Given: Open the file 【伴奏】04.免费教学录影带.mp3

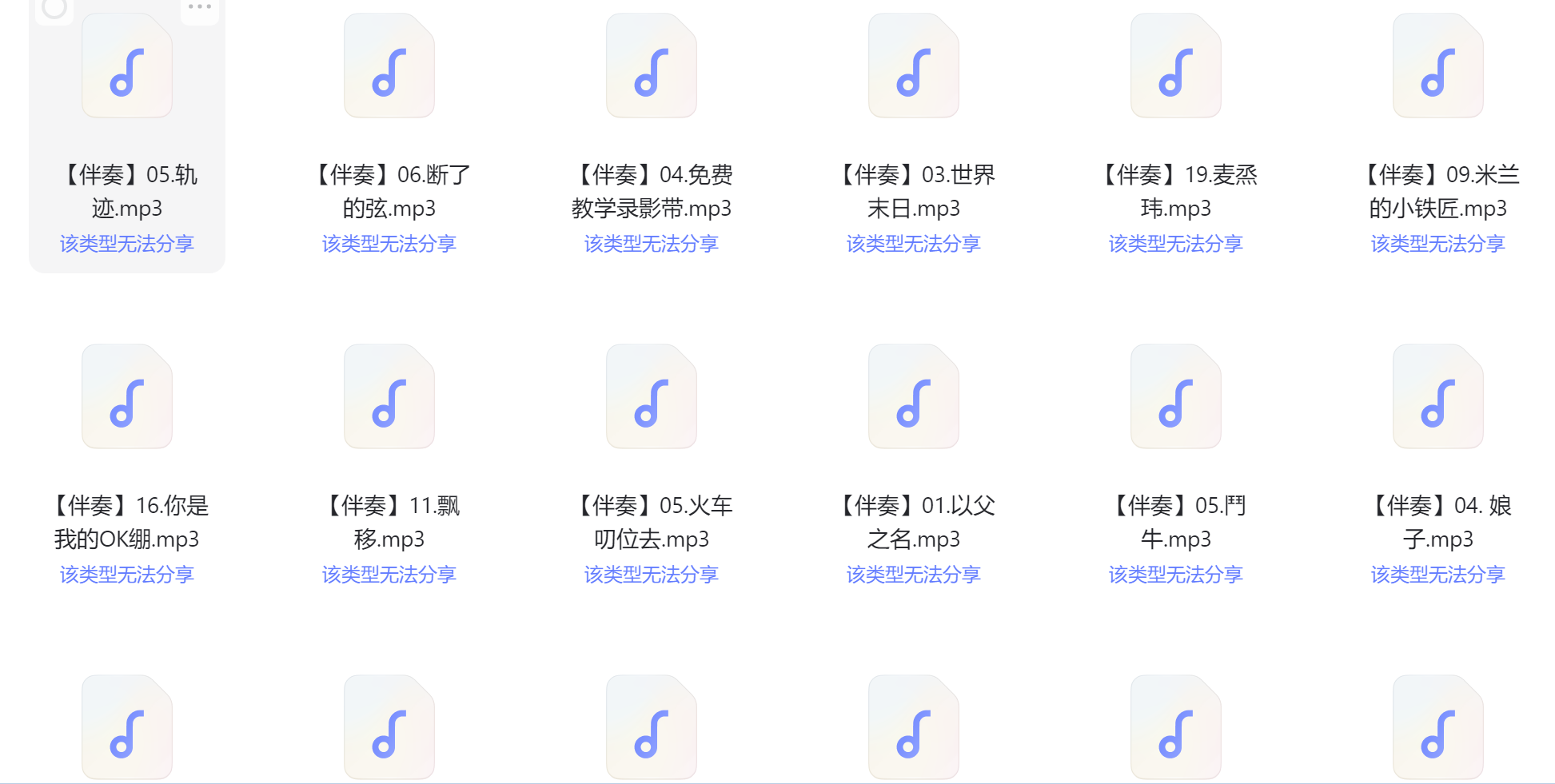Looking at the screenshot, I should tap(652, 68).
